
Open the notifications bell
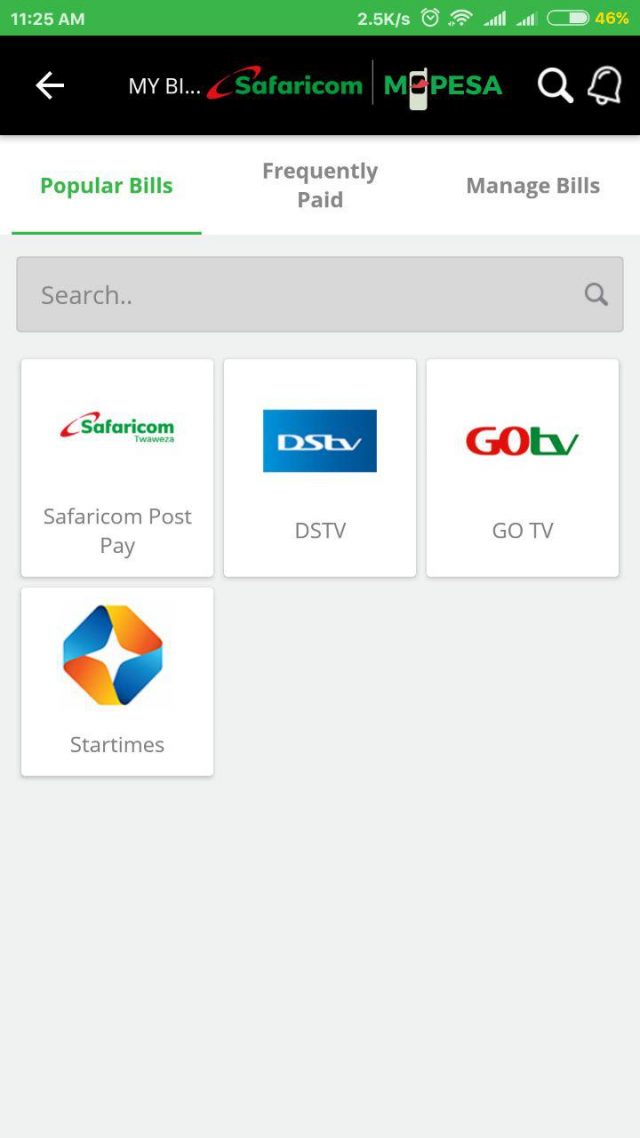(x=604, y=86)
